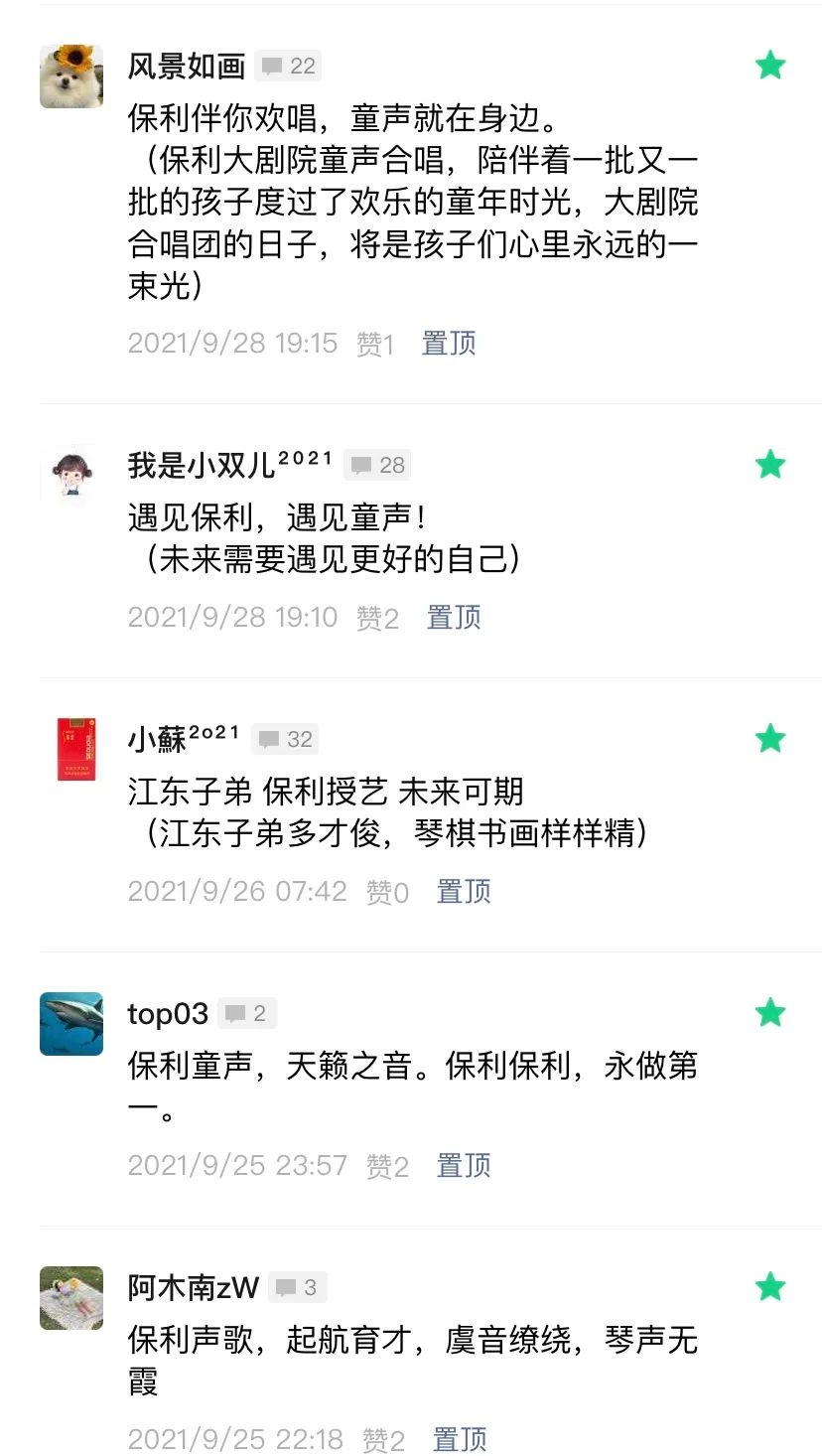822x1456 pixels.
Task: Open the 32 replies badge beside 小蘇
Action: pos(286,739)
